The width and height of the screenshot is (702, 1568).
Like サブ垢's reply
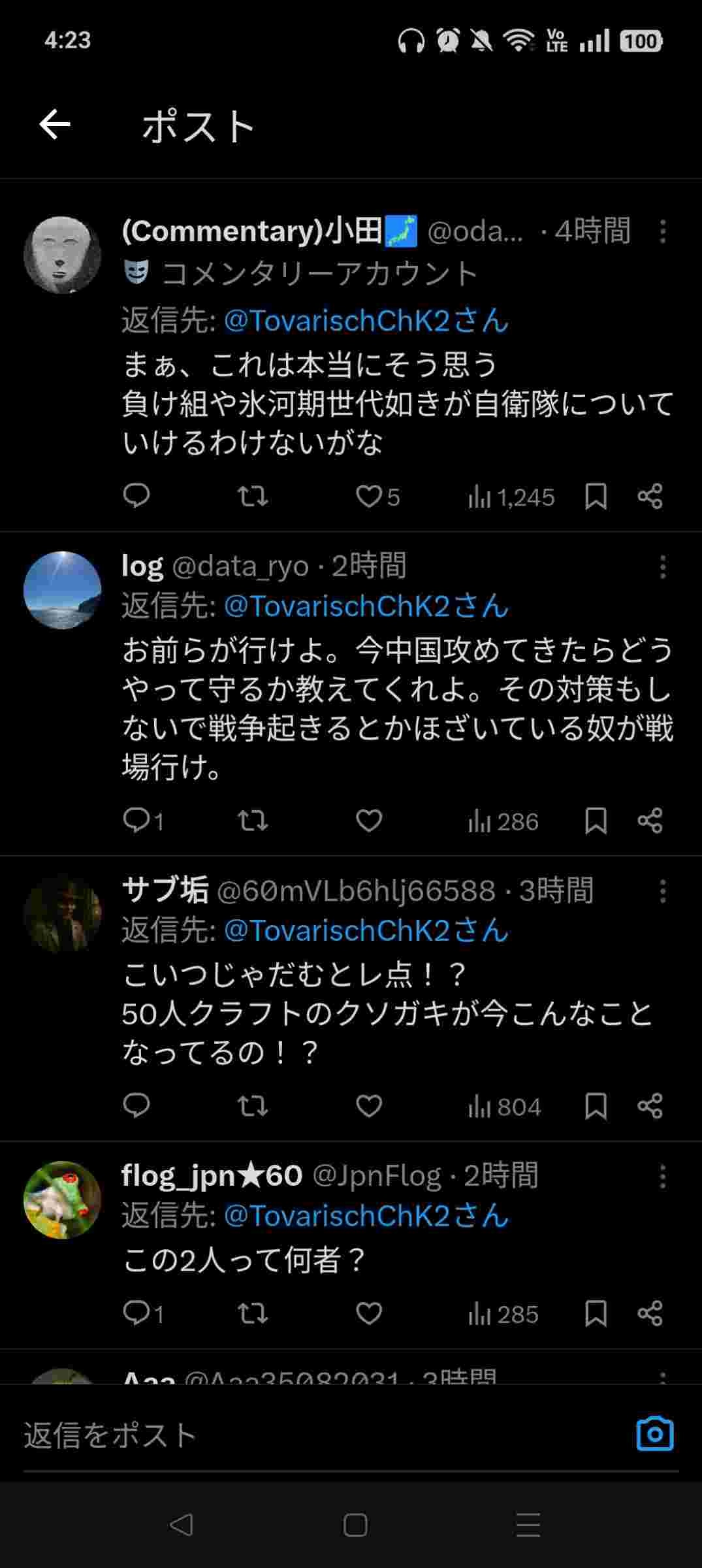tap(369, 1106)
